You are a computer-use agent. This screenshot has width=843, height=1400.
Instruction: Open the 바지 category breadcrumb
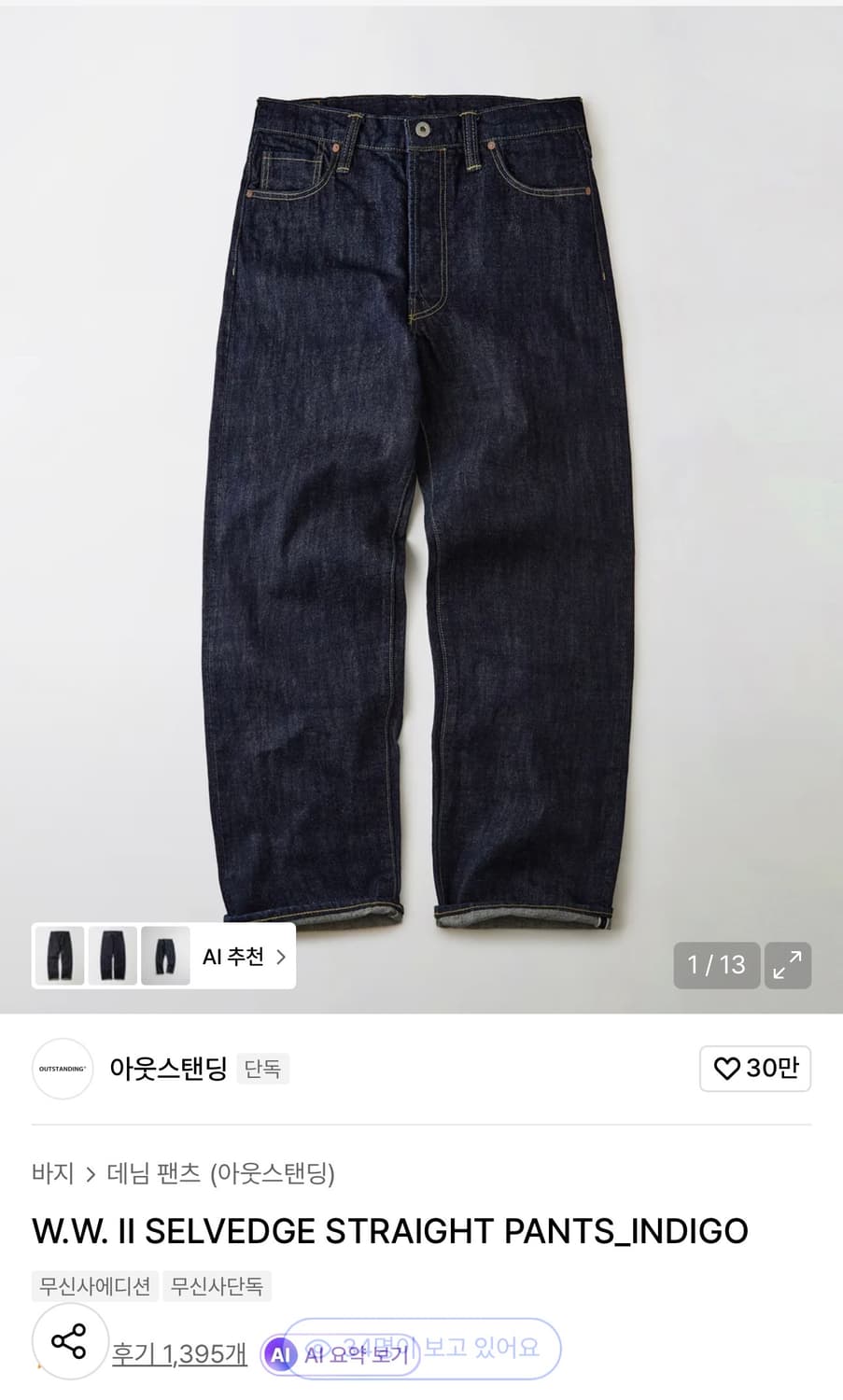52,1174
